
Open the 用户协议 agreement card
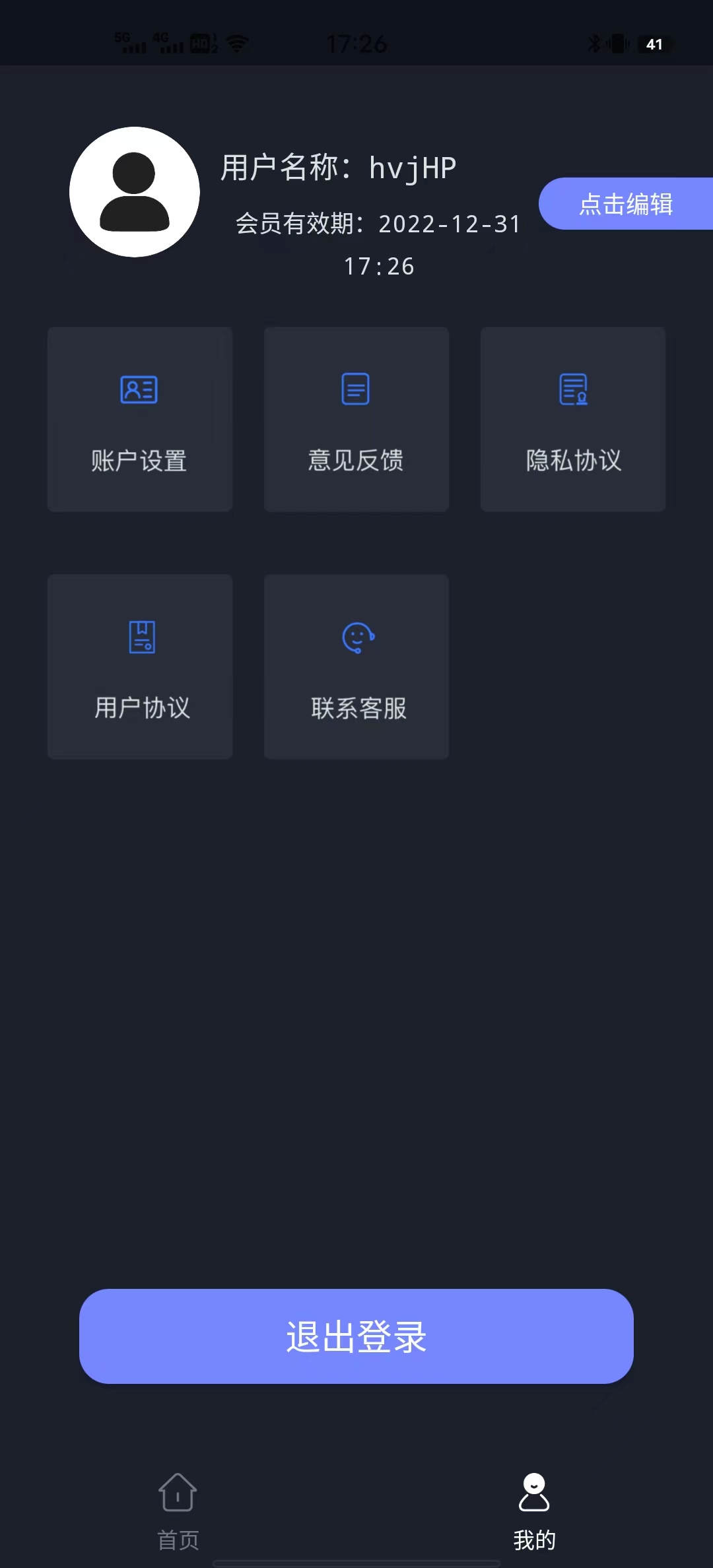coord(139,667)
